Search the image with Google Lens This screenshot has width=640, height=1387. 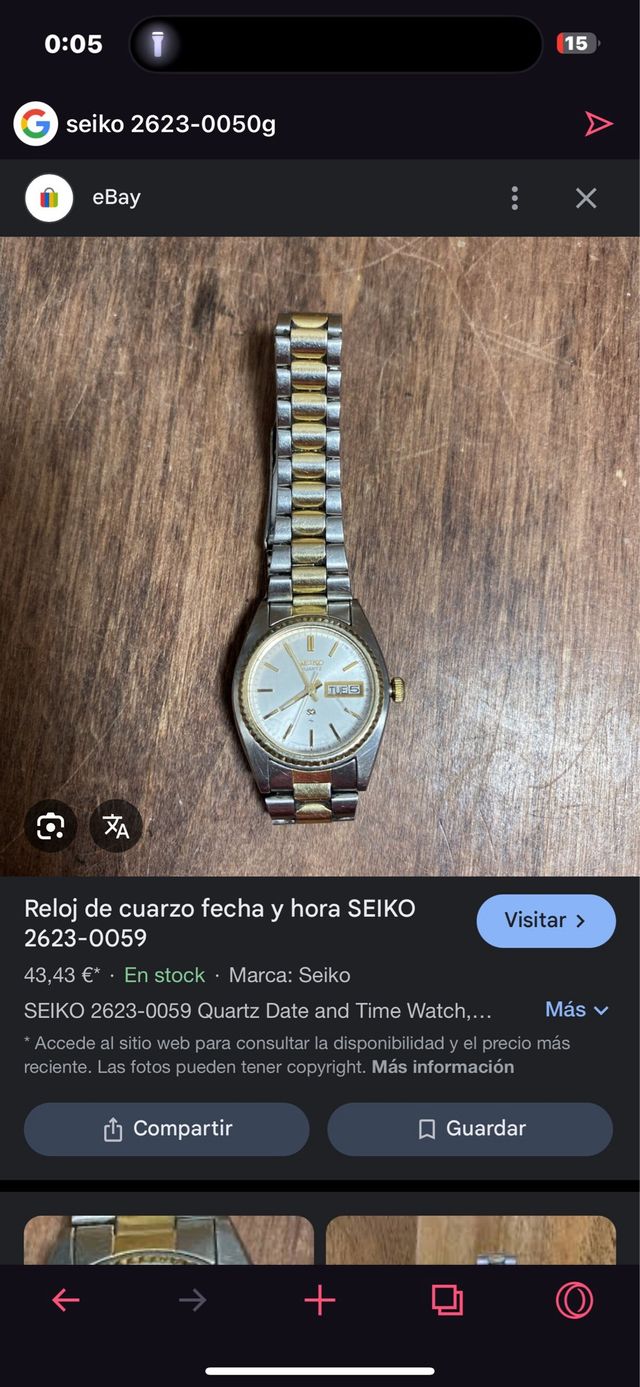point(50,826)
